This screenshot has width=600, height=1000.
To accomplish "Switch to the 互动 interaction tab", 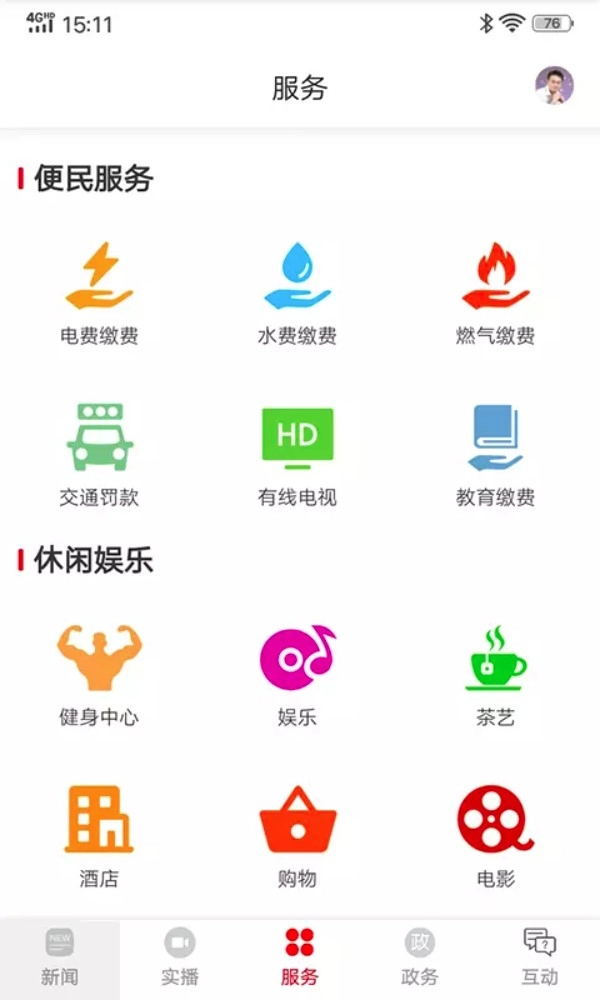I will (x=540, y=958).
